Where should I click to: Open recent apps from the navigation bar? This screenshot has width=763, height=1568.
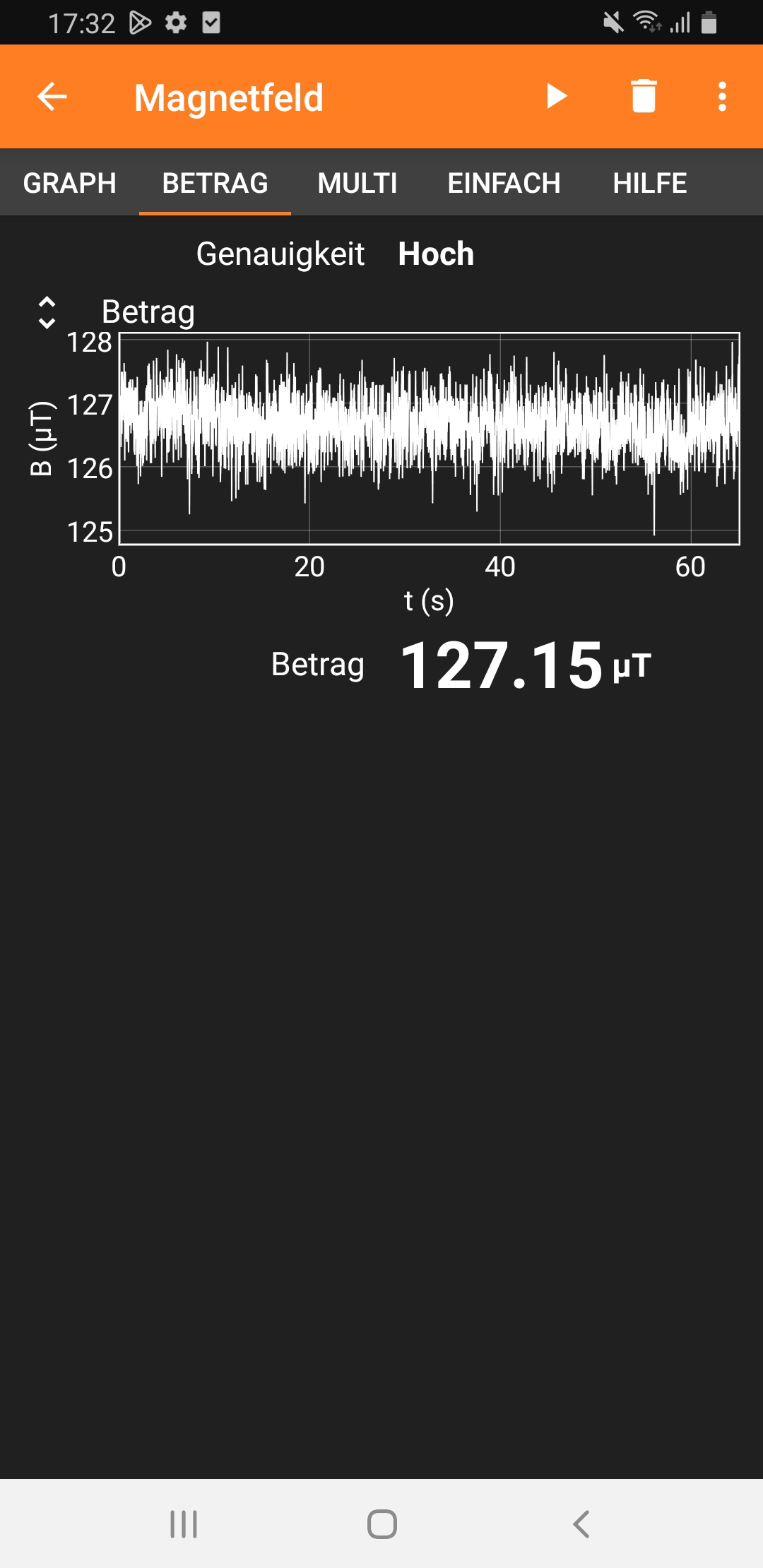[x=184, y=1524]
